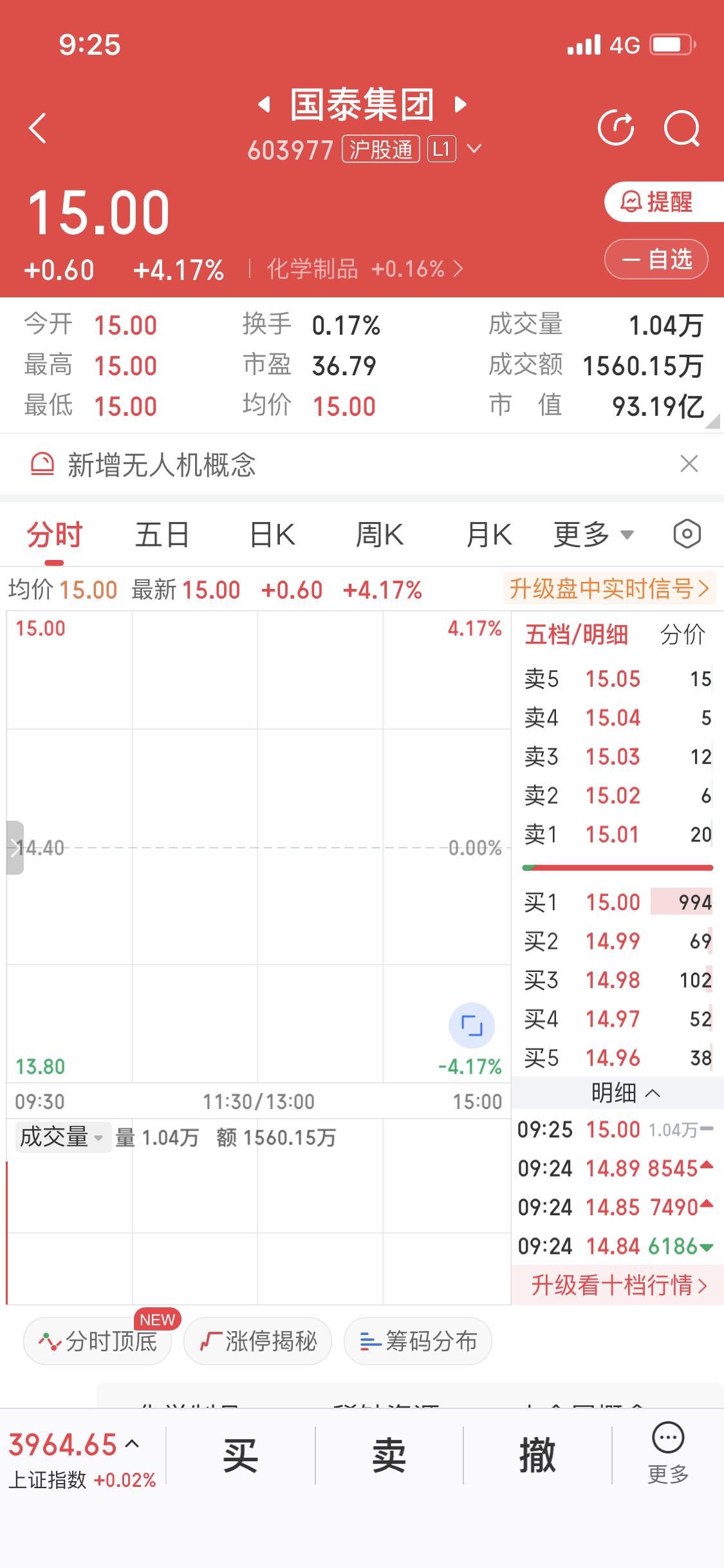Screen dimensions: 724x1568
Task: Refresh the stock quote data
Action: [617, 128]
